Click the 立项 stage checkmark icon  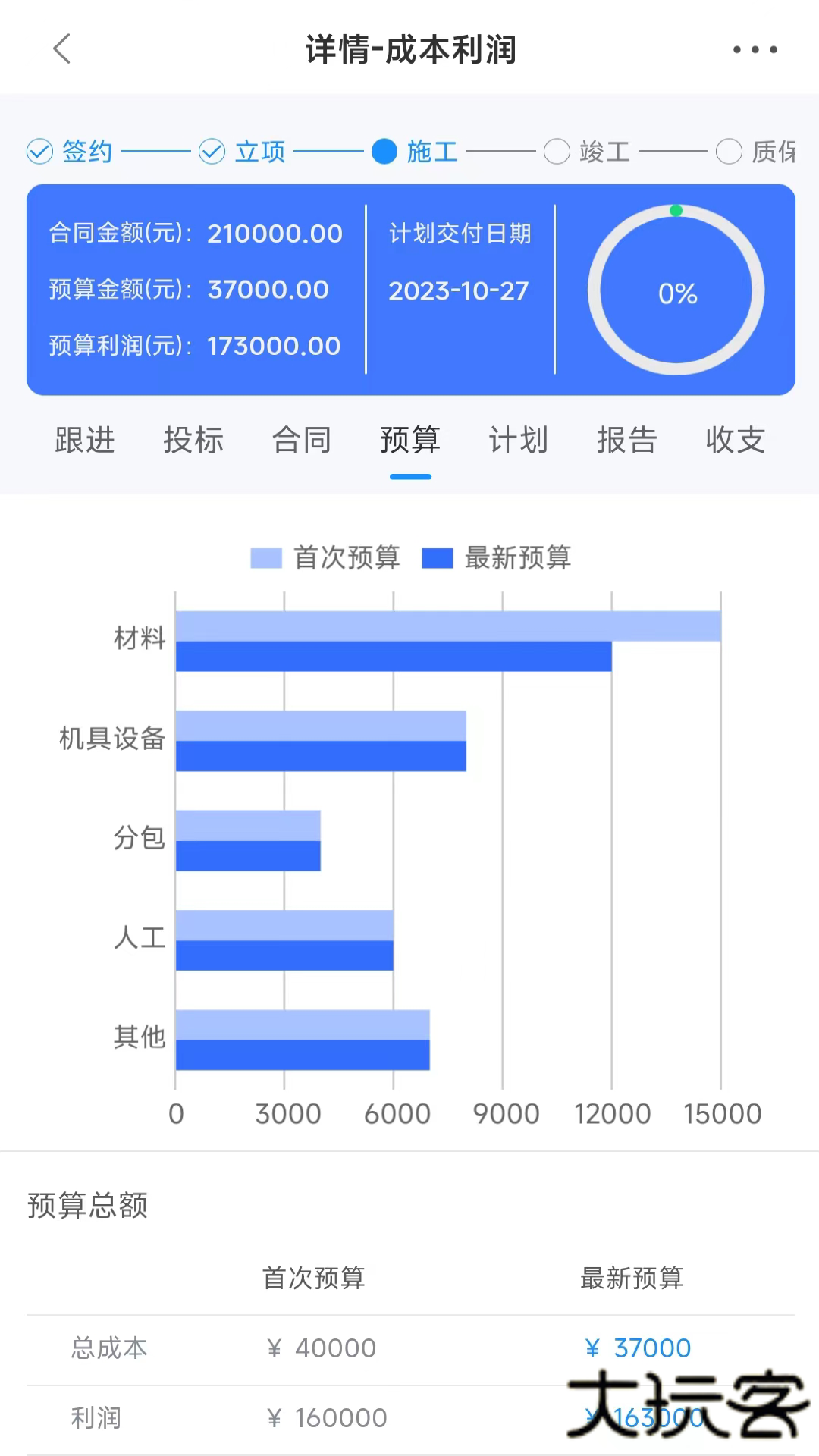click(212, 152)
